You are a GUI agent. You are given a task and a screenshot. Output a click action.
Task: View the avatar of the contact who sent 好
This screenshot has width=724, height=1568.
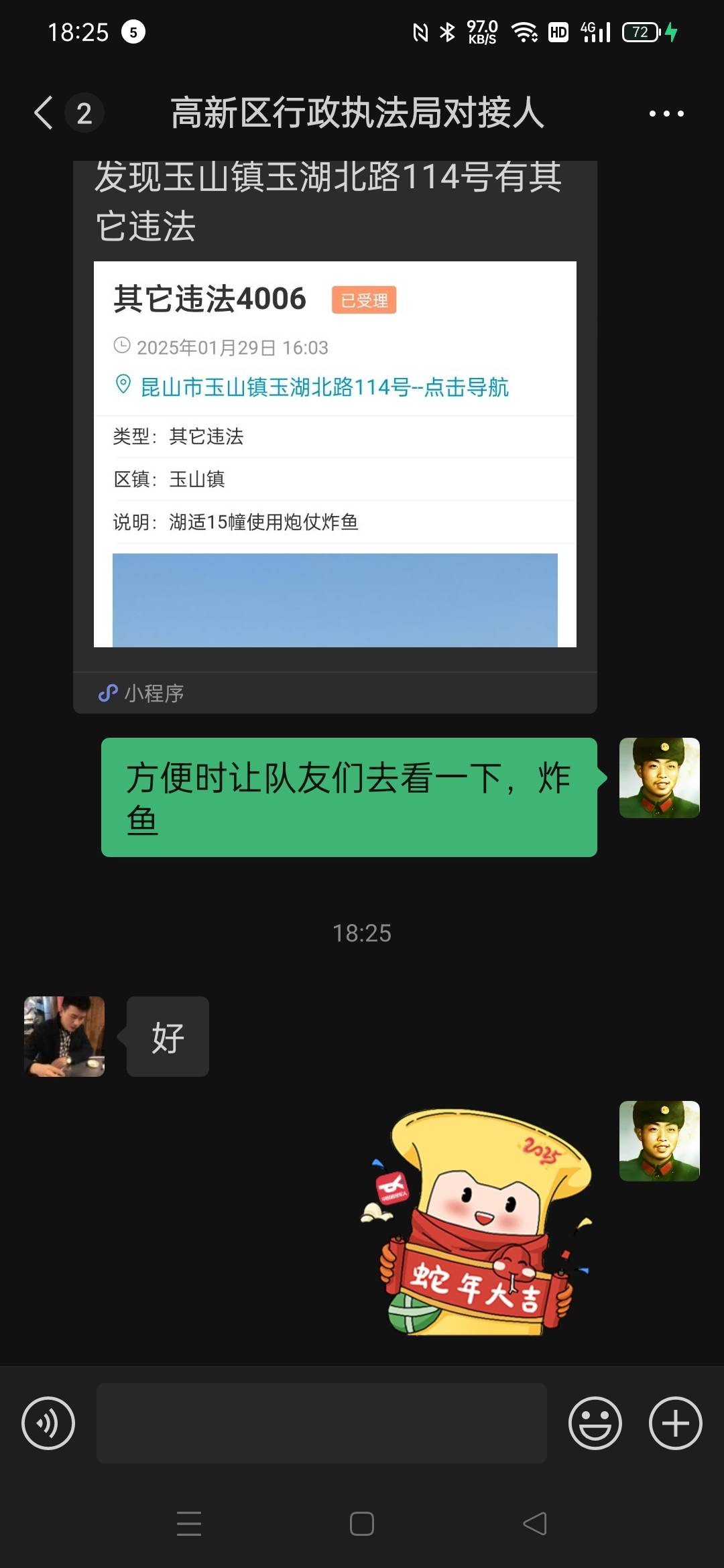tap(64, 1037)
